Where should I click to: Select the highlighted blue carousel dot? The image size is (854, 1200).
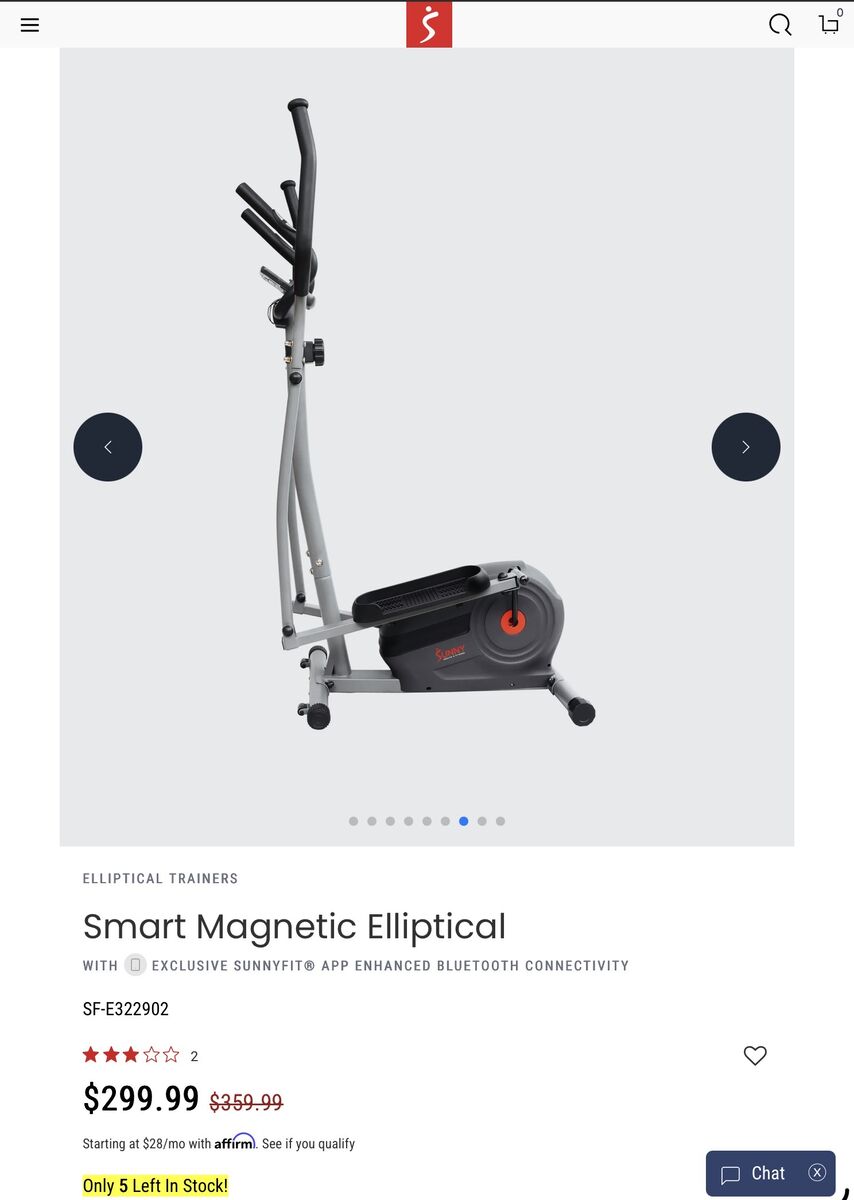coord(463,820)
